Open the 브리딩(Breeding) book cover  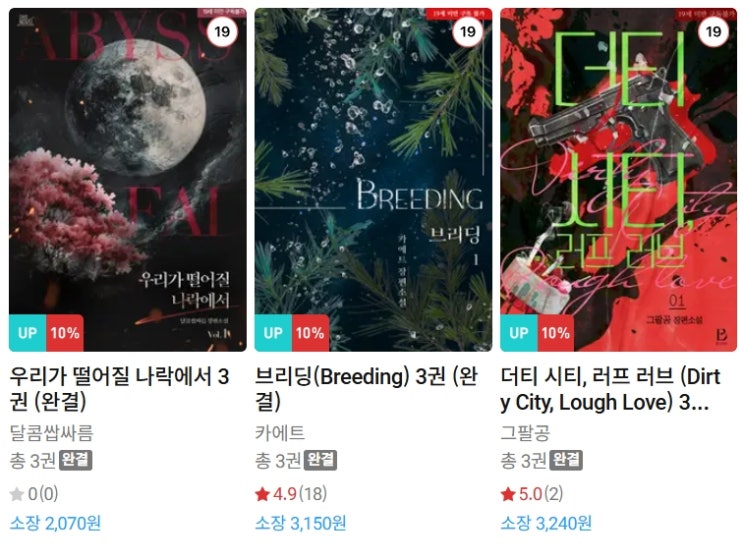pyautogui.click(x=373, y=180)
